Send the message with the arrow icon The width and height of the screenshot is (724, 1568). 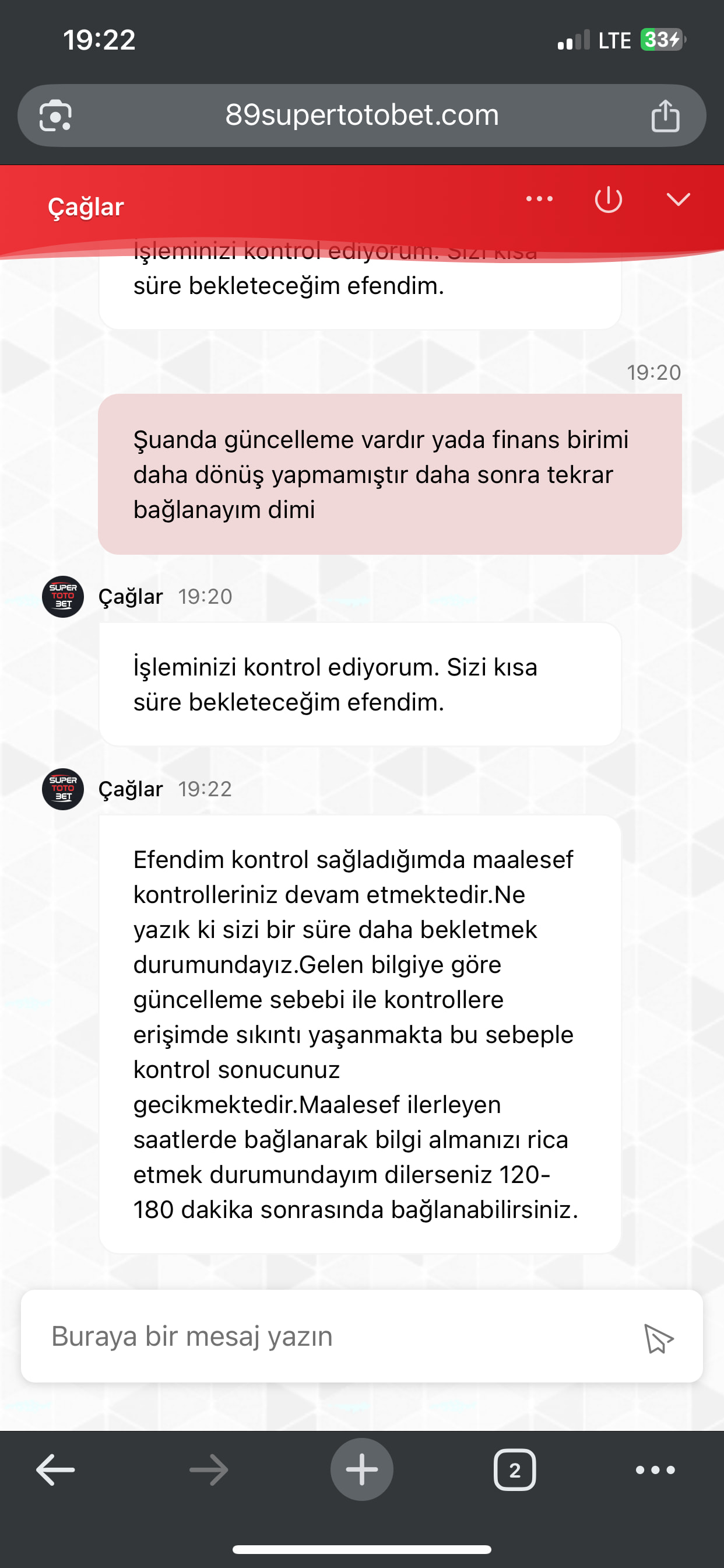(x=658, y=1339)
